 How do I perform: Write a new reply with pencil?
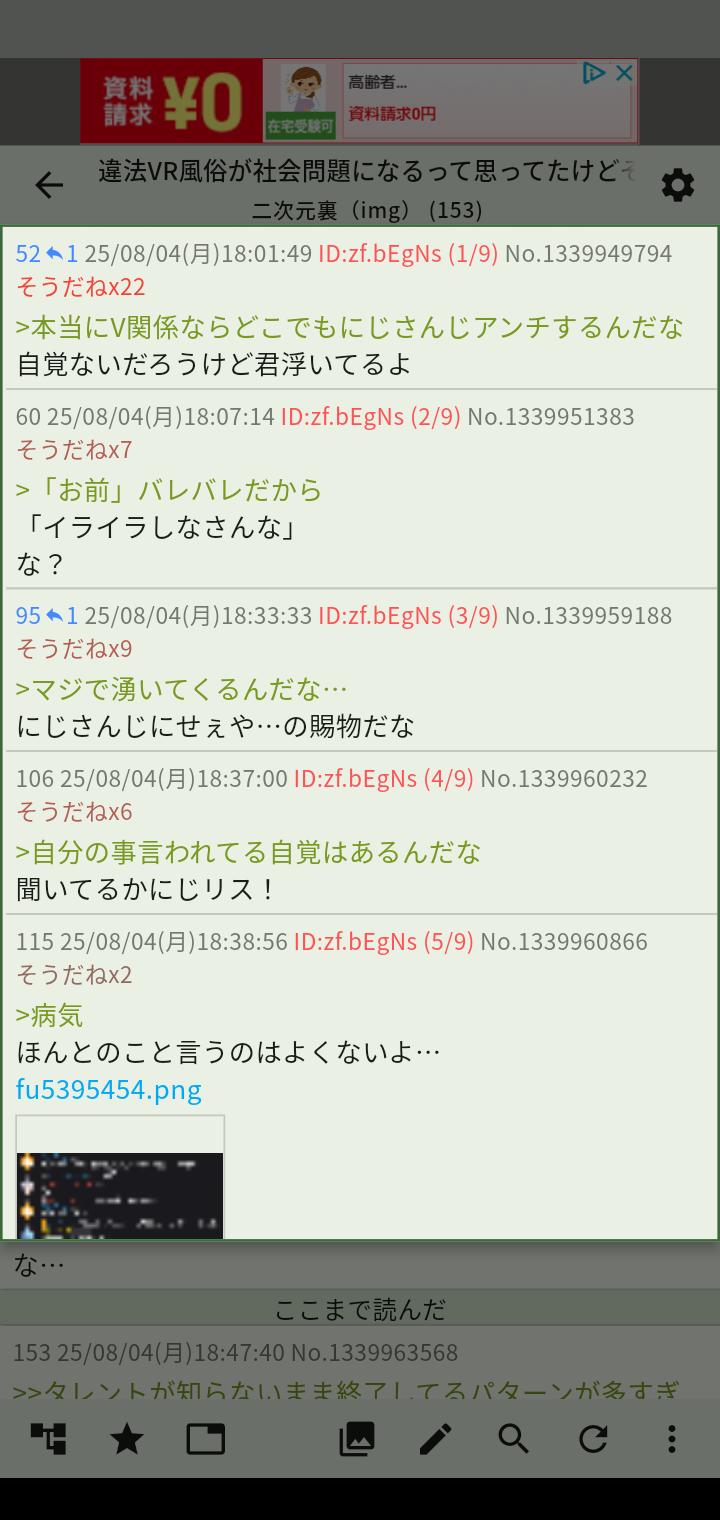click(436, 1439)
